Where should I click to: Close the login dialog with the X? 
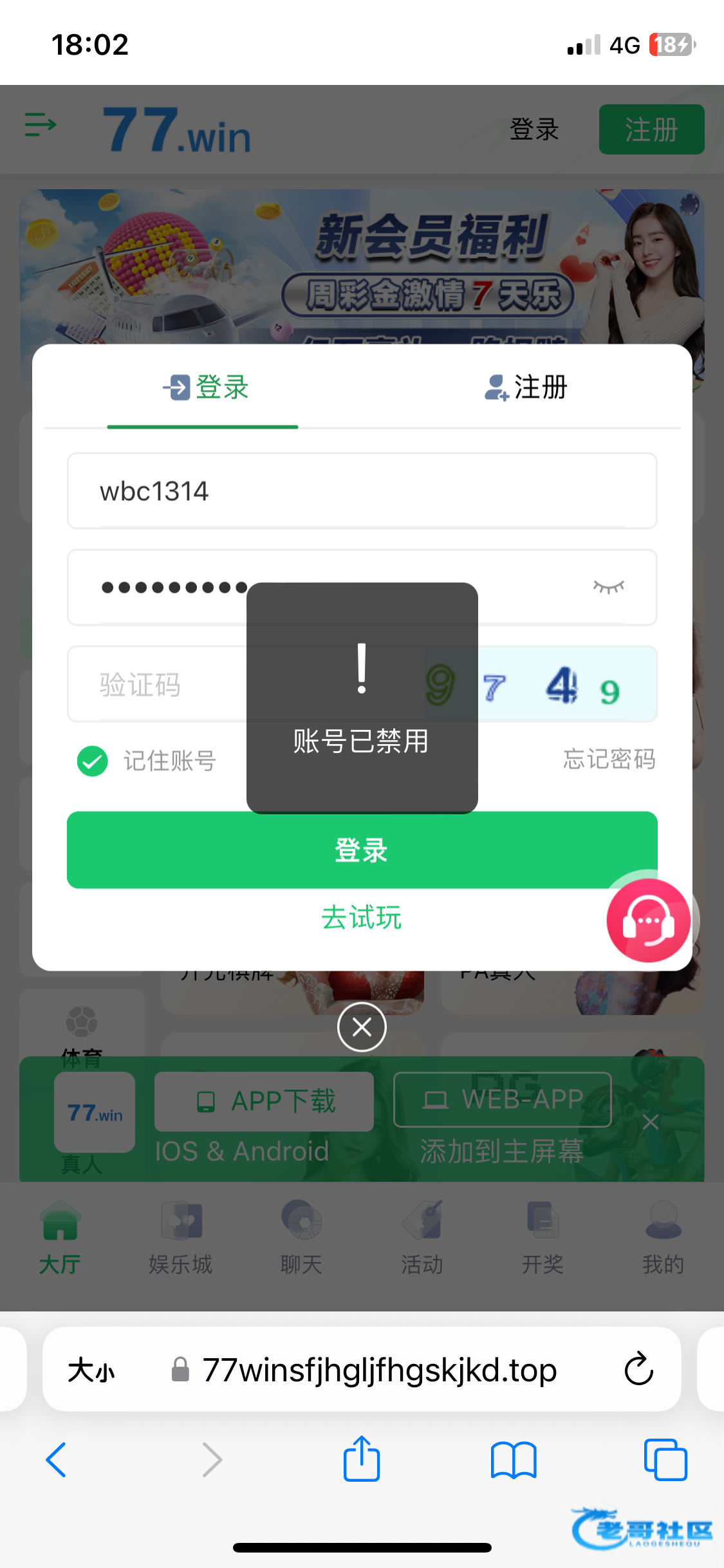pyautogui.click(x=362, y=1027)
